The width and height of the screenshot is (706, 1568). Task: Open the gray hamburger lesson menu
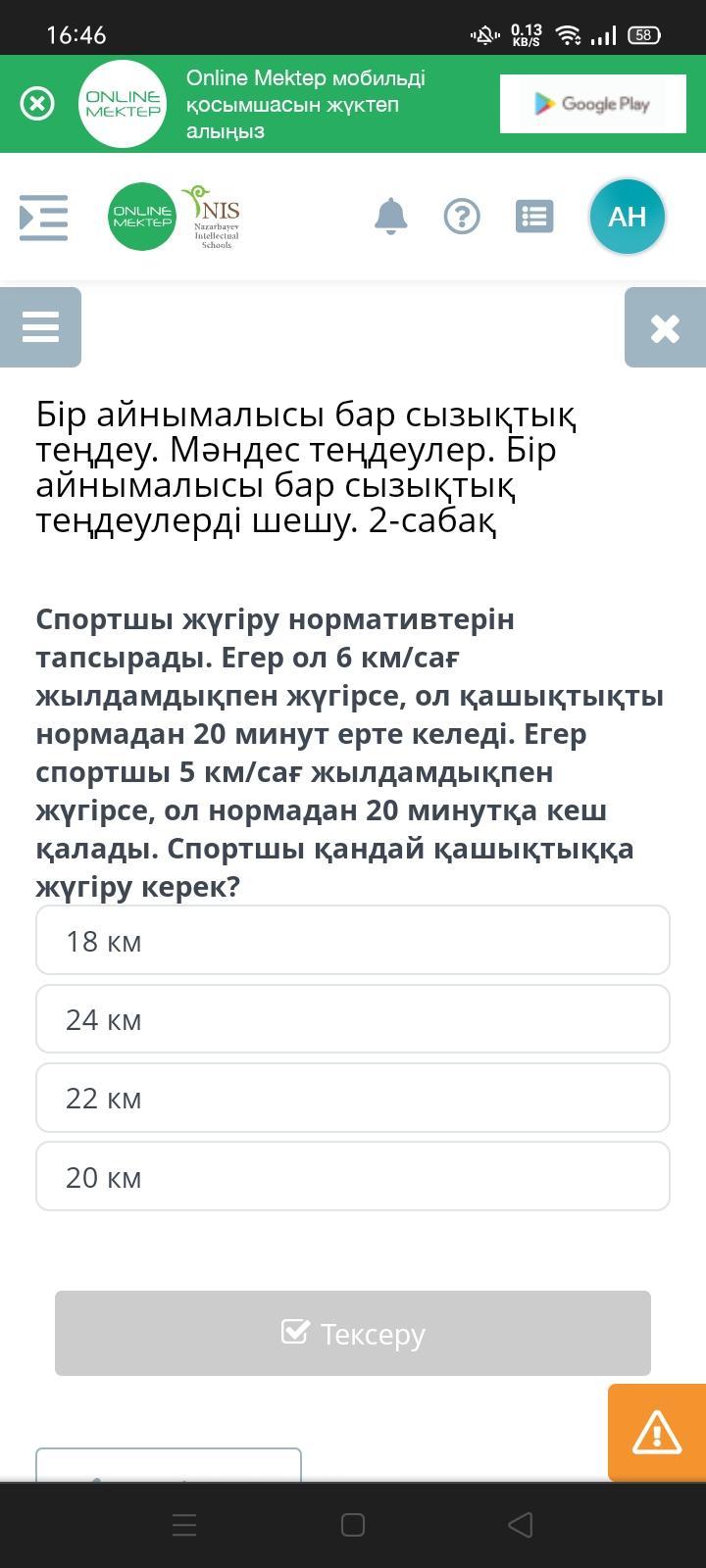(40, 327)
